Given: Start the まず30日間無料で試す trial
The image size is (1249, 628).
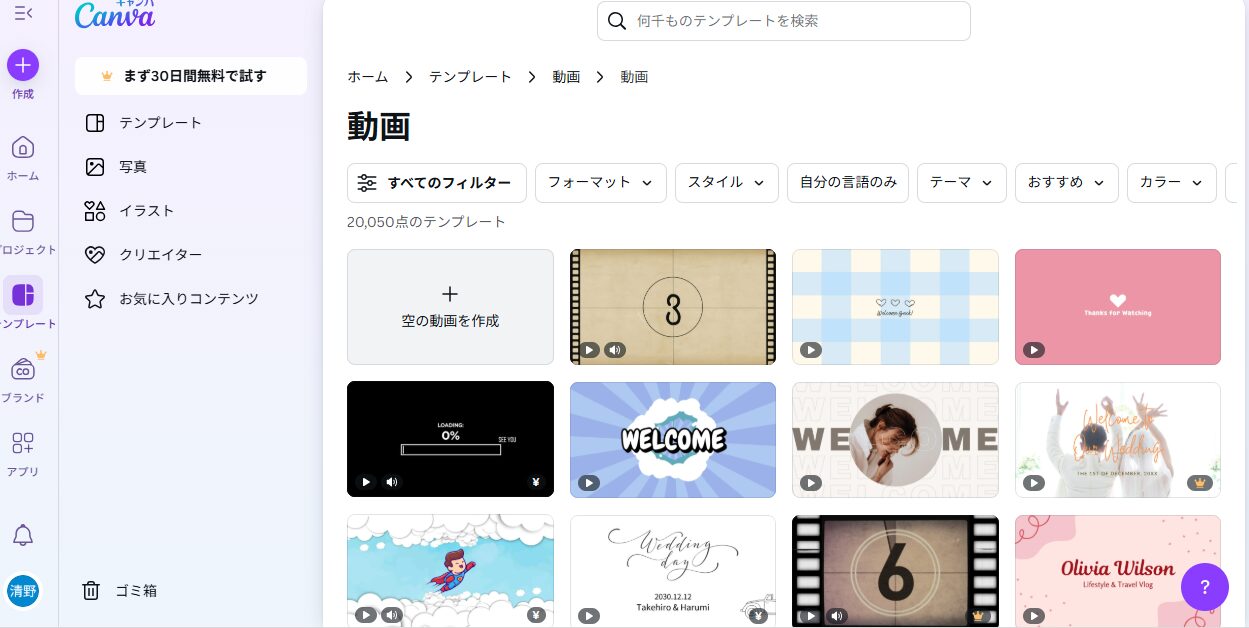Looking at the screenshot, I should tap(191, 76).
